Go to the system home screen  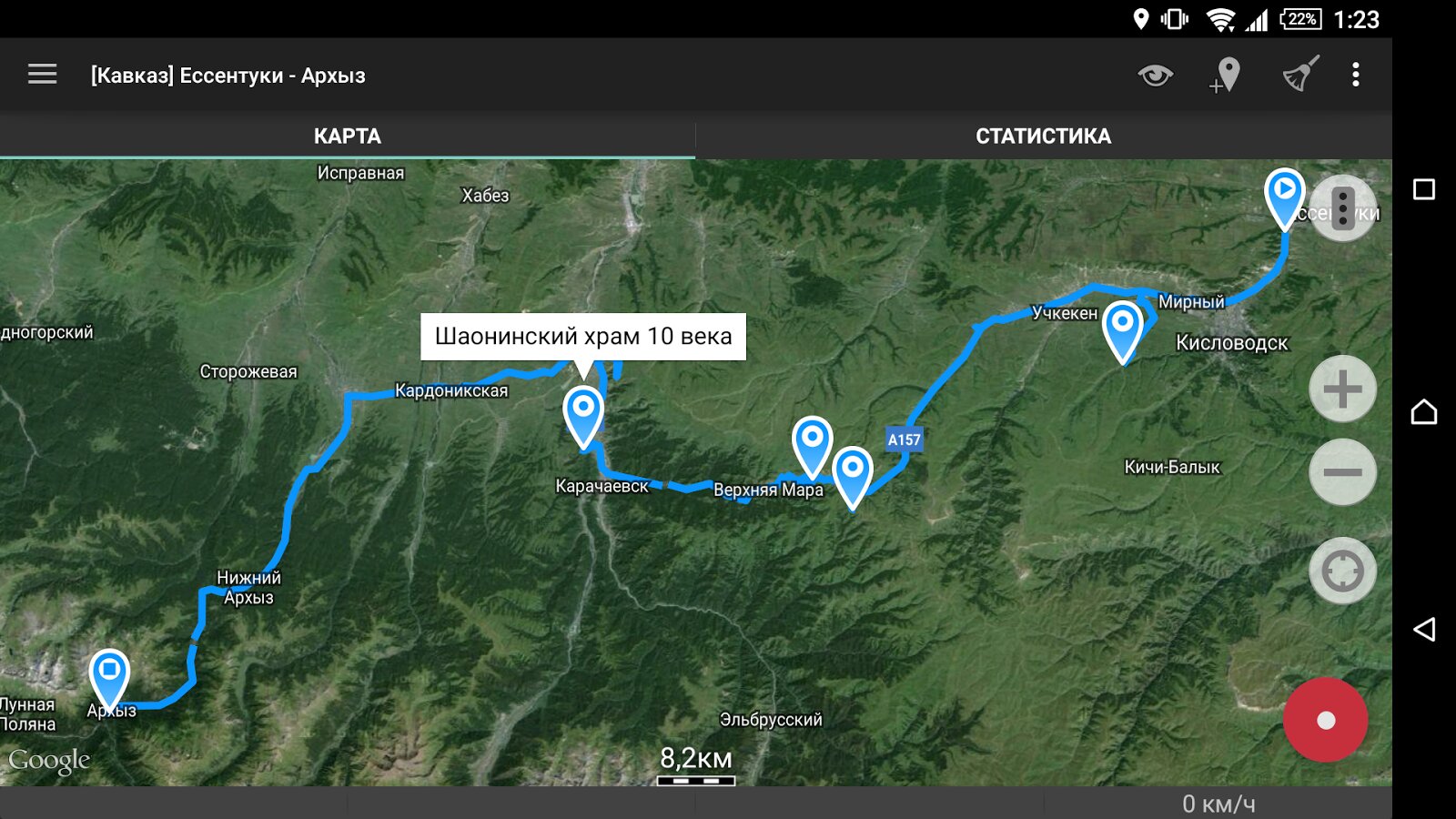(x=1424, y=412)
